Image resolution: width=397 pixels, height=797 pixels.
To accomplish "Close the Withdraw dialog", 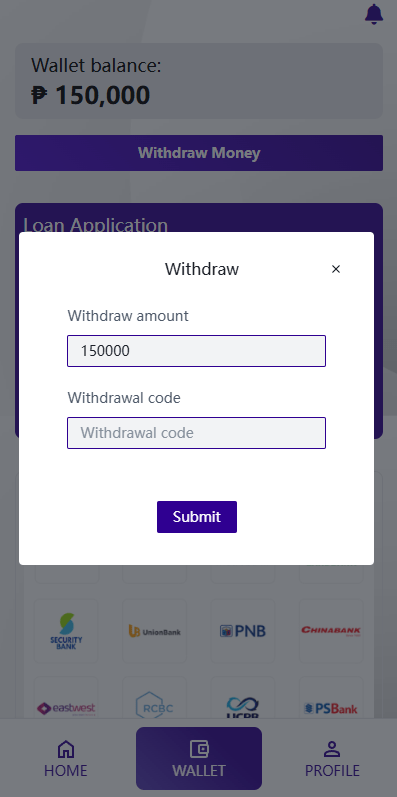I will (x=335, y=269).
